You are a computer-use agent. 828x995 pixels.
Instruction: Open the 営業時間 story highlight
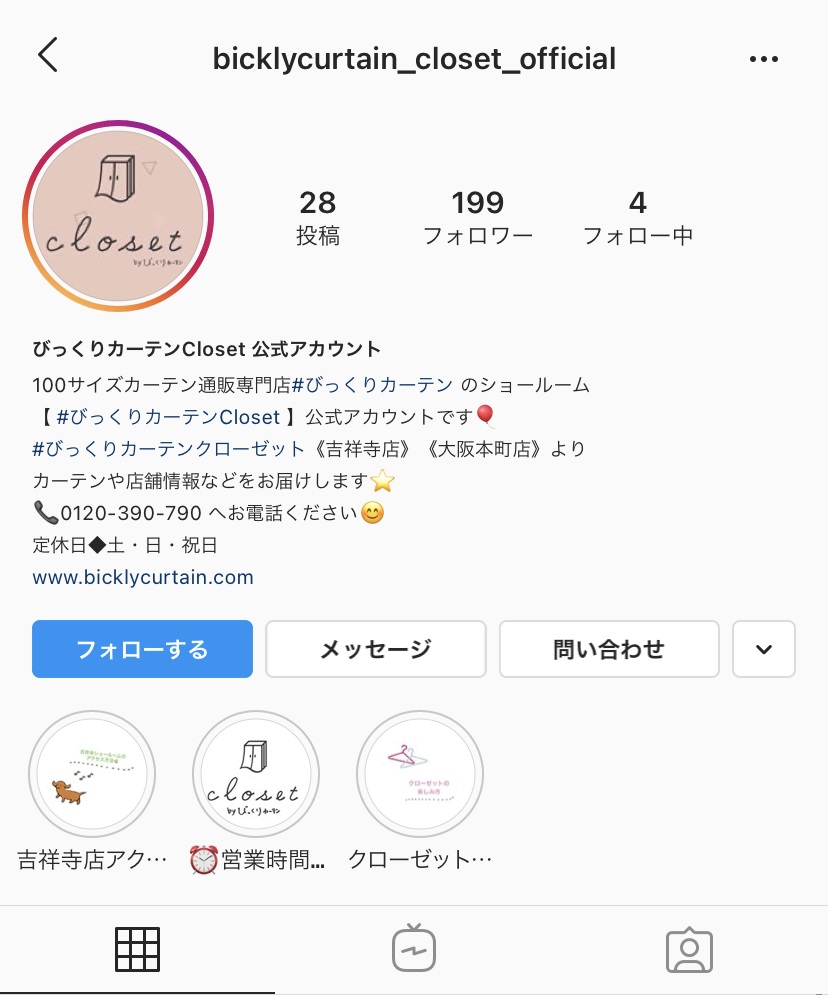point(256,775)
